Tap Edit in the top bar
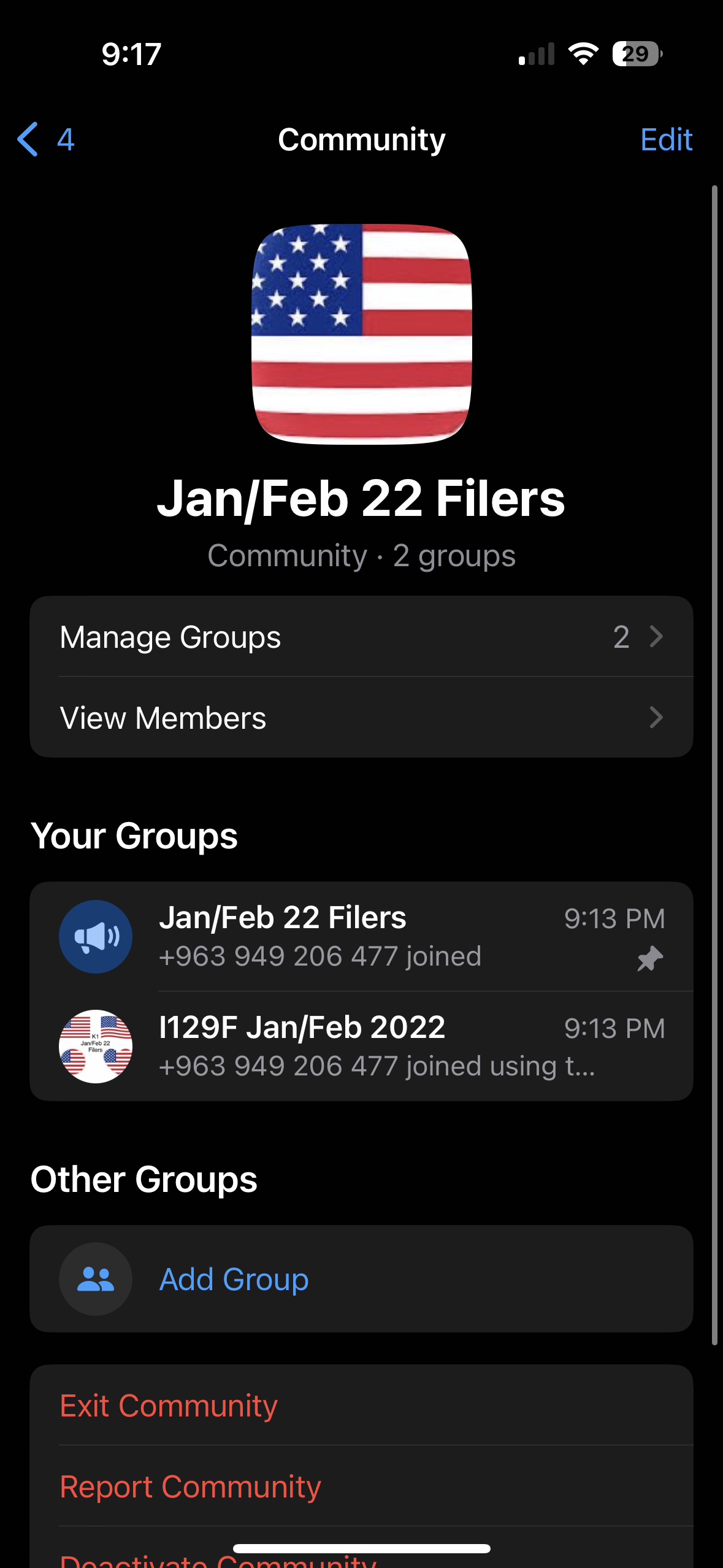 pos(666,140)
